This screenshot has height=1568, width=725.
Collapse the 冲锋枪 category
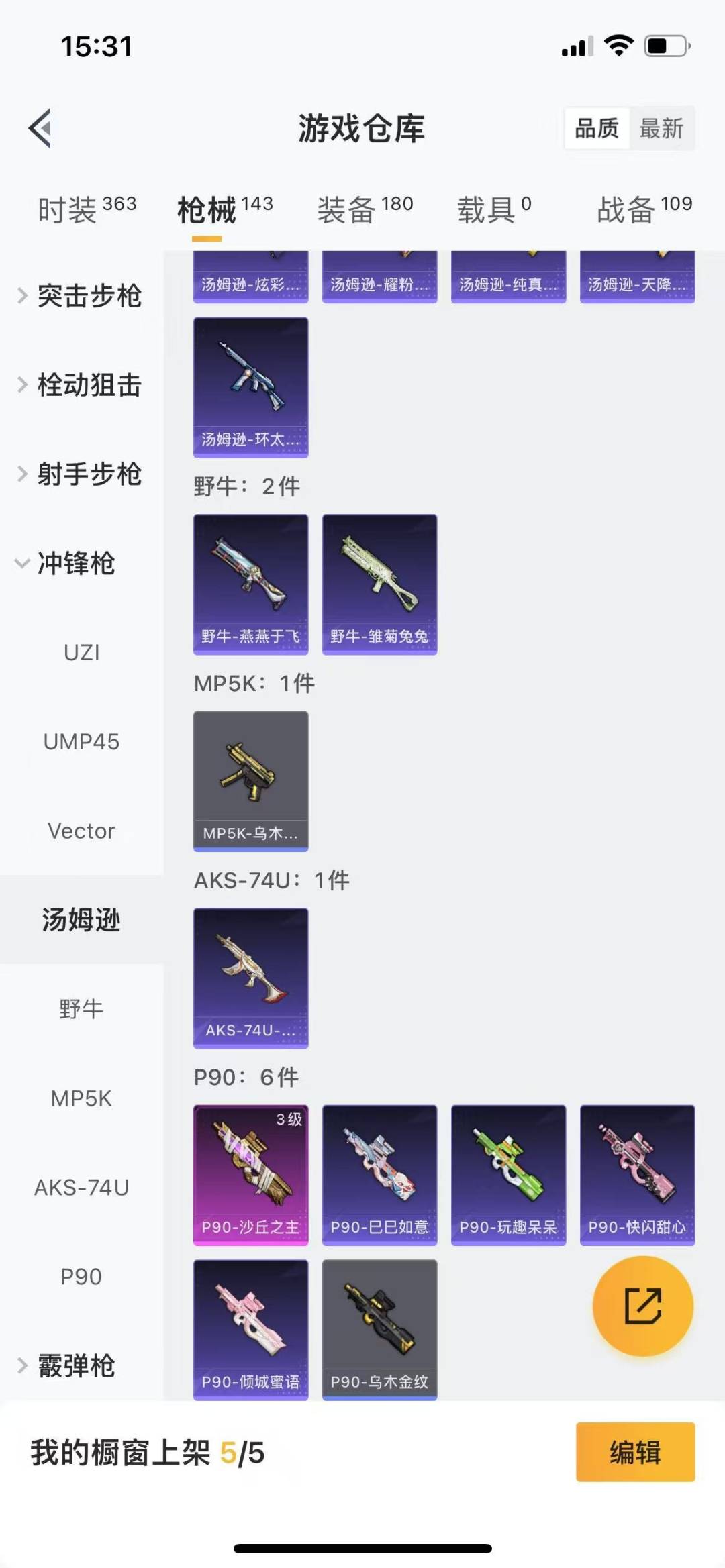(67, 564)
